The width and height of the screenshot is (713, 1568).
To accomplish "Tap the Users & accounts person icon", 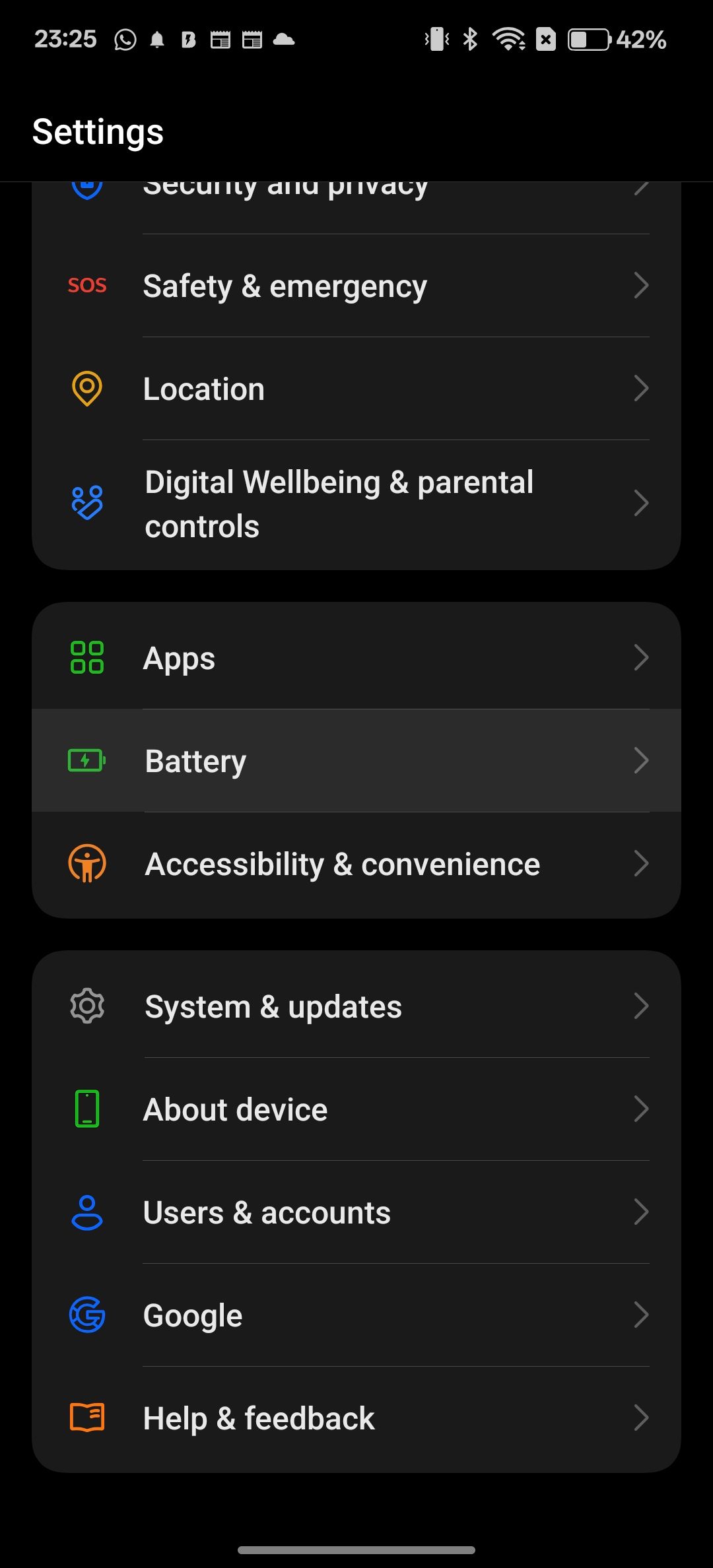I will click(x=86, y=1212).
